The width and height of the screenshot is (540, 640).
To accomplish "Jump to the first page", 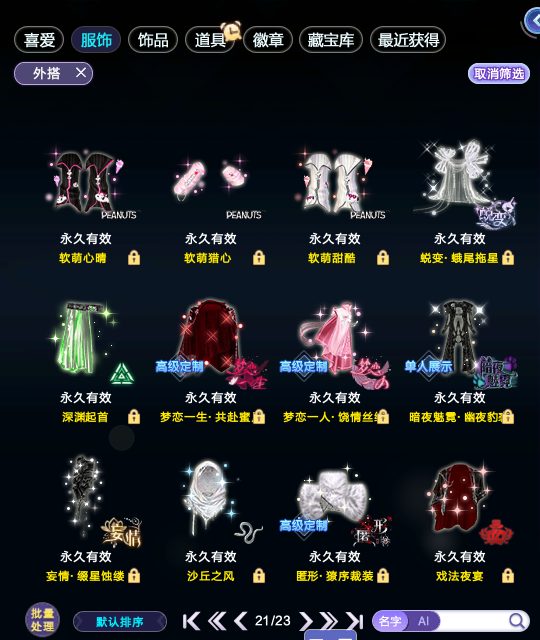I will tap(191, 621).
